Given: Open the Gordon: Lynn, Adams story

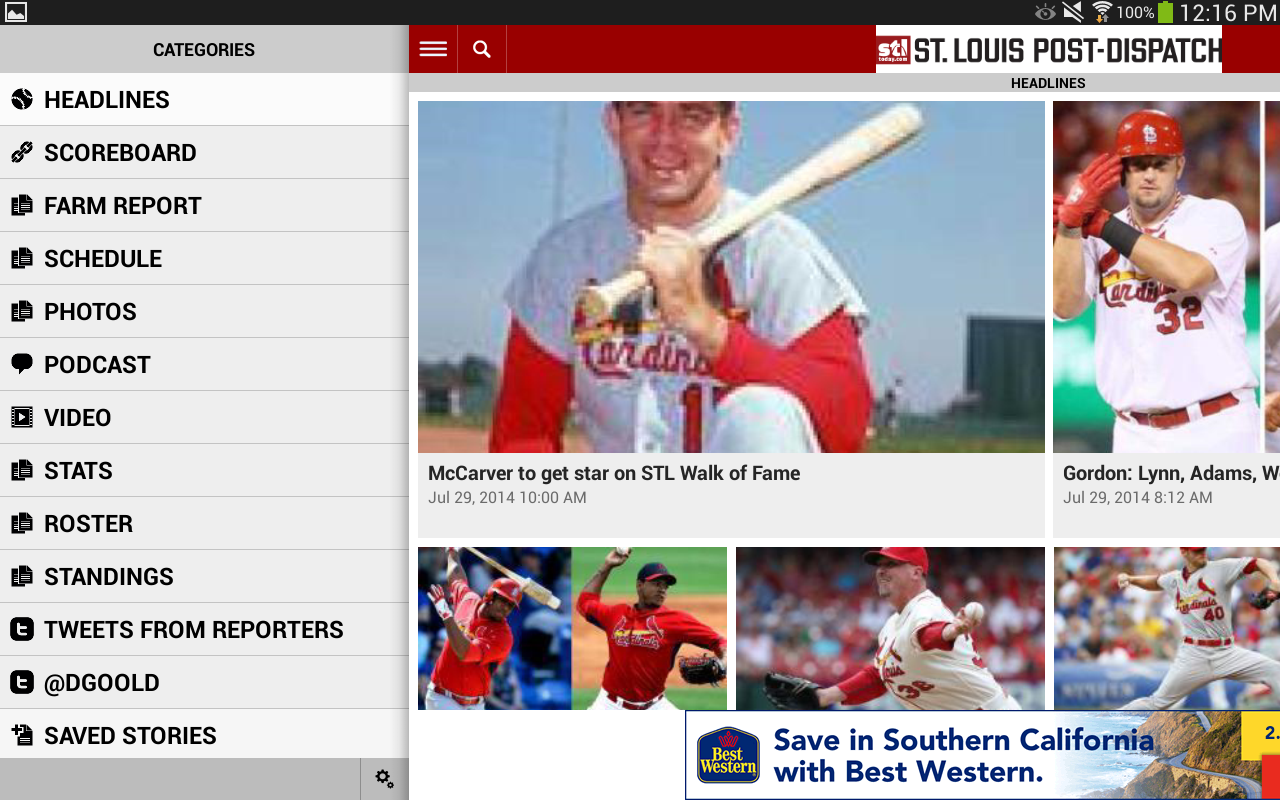Looking at the screenshot, I should (x=1165, y=320).
